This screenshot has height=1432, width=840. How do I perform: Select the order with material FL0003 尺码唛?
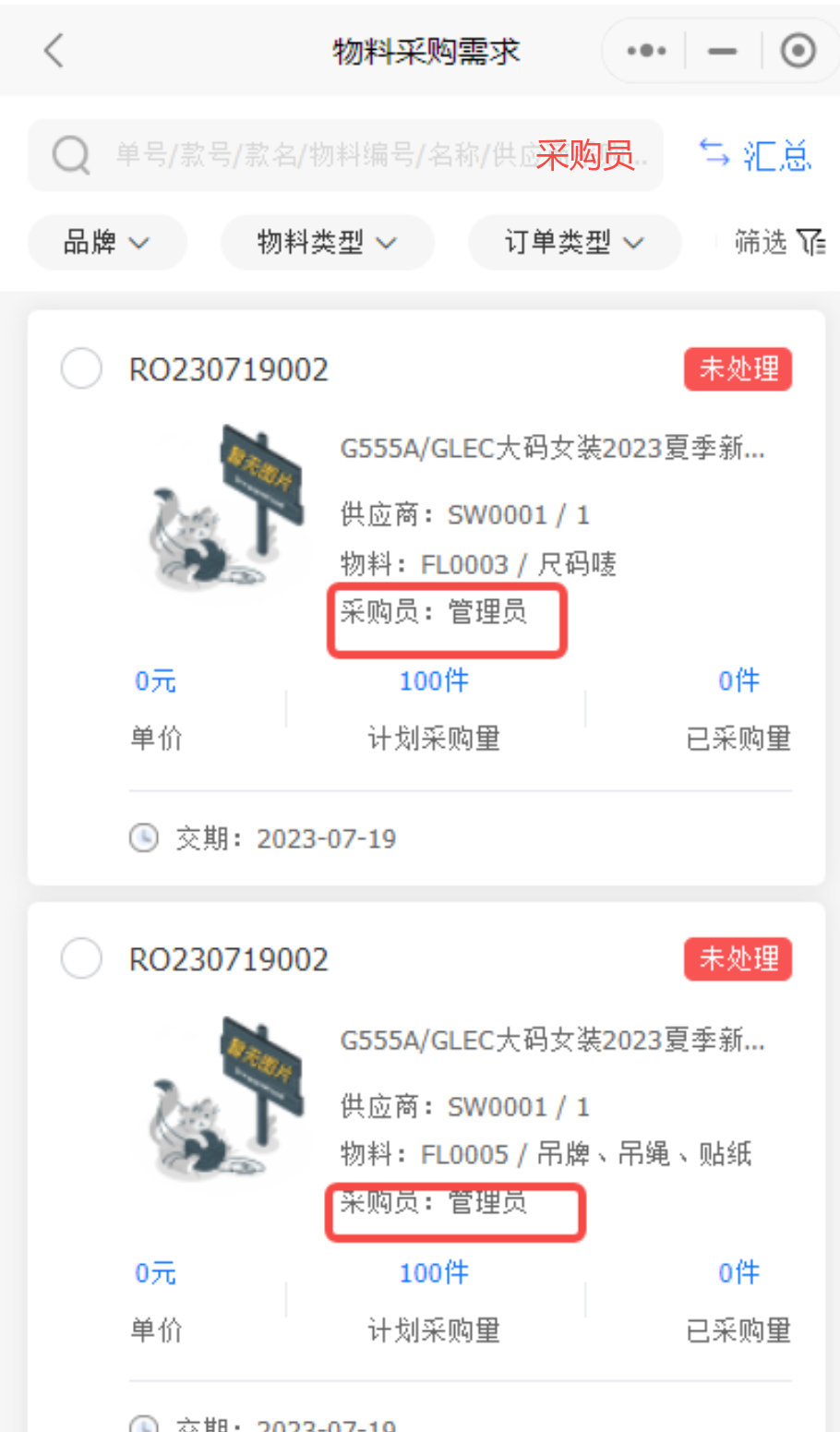(x=81, y=368)
